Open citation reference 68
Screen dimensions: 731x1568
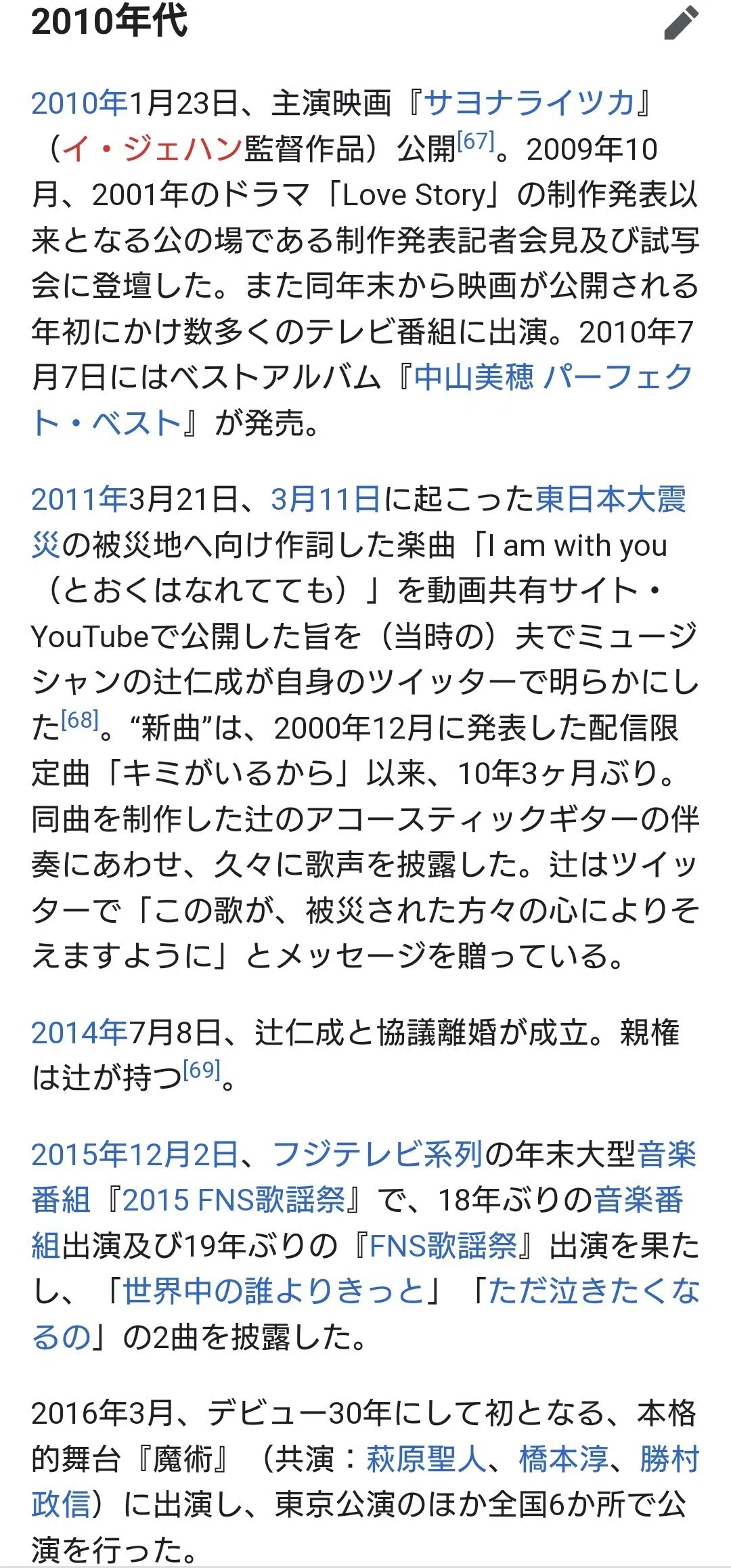pos(80,720)
